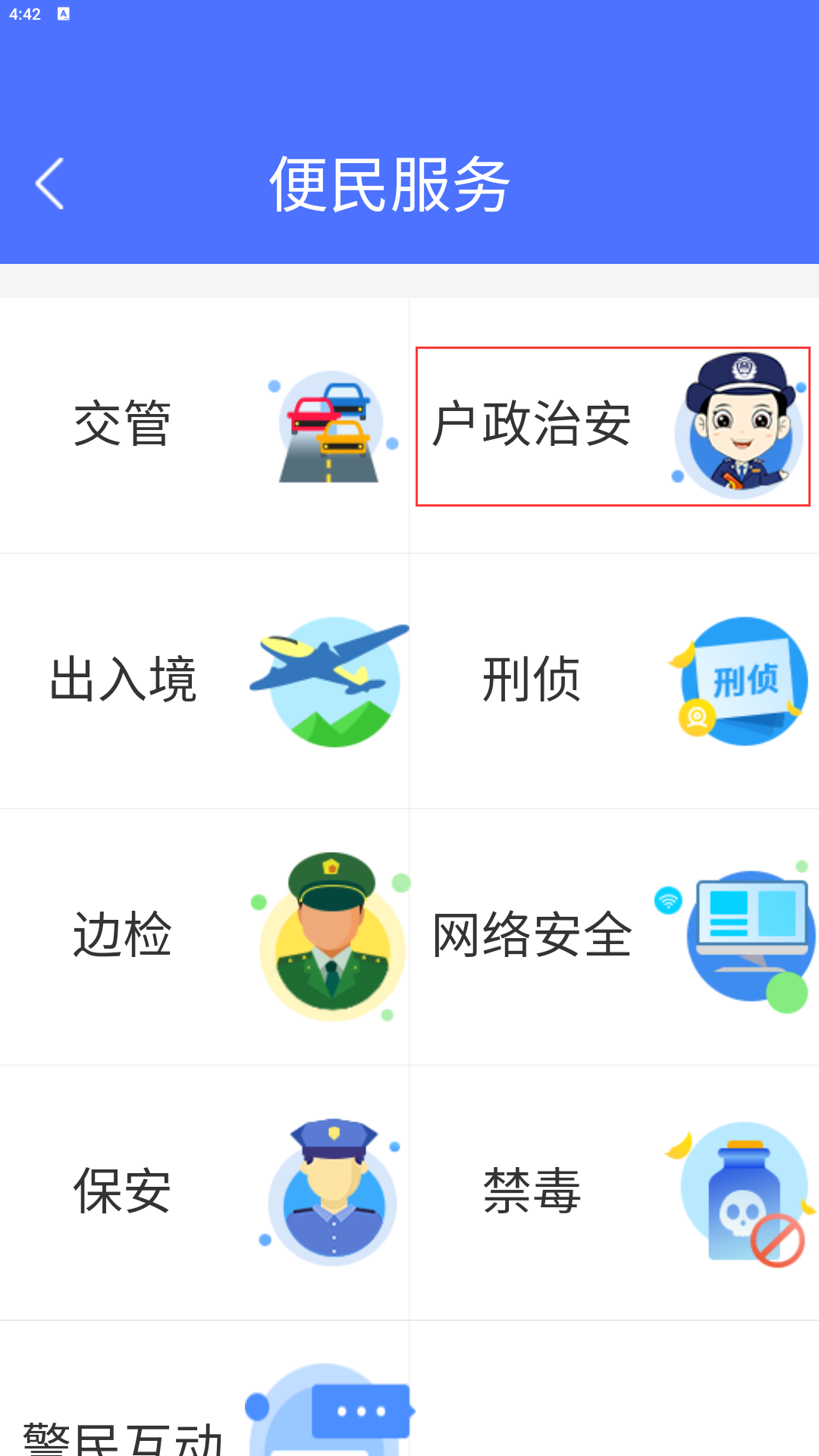Image resolution: width=819 pixels, height=1456 pixels.
Task: Open 出入境 entry-exit services
Action: point(205,680)
